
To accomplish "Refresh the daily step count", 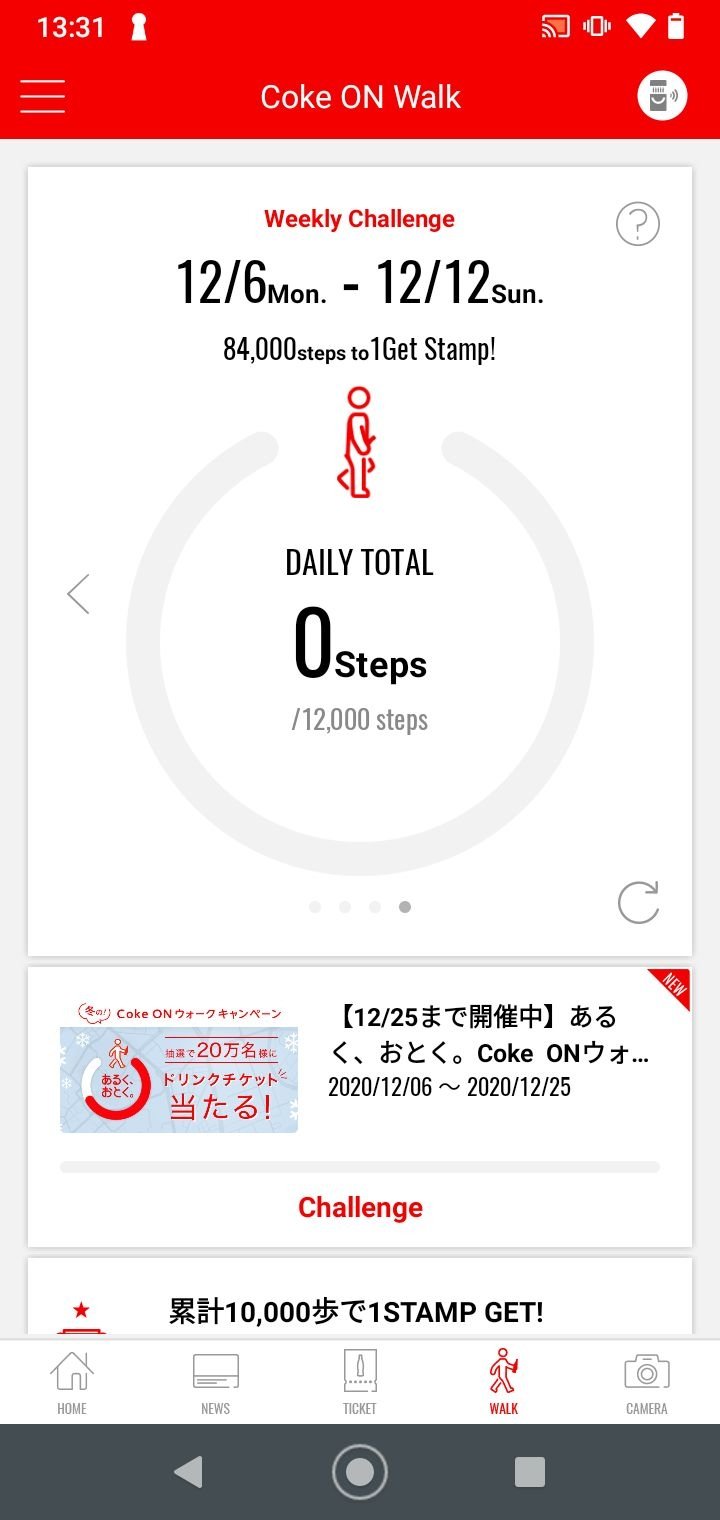I will coord(638,903).
